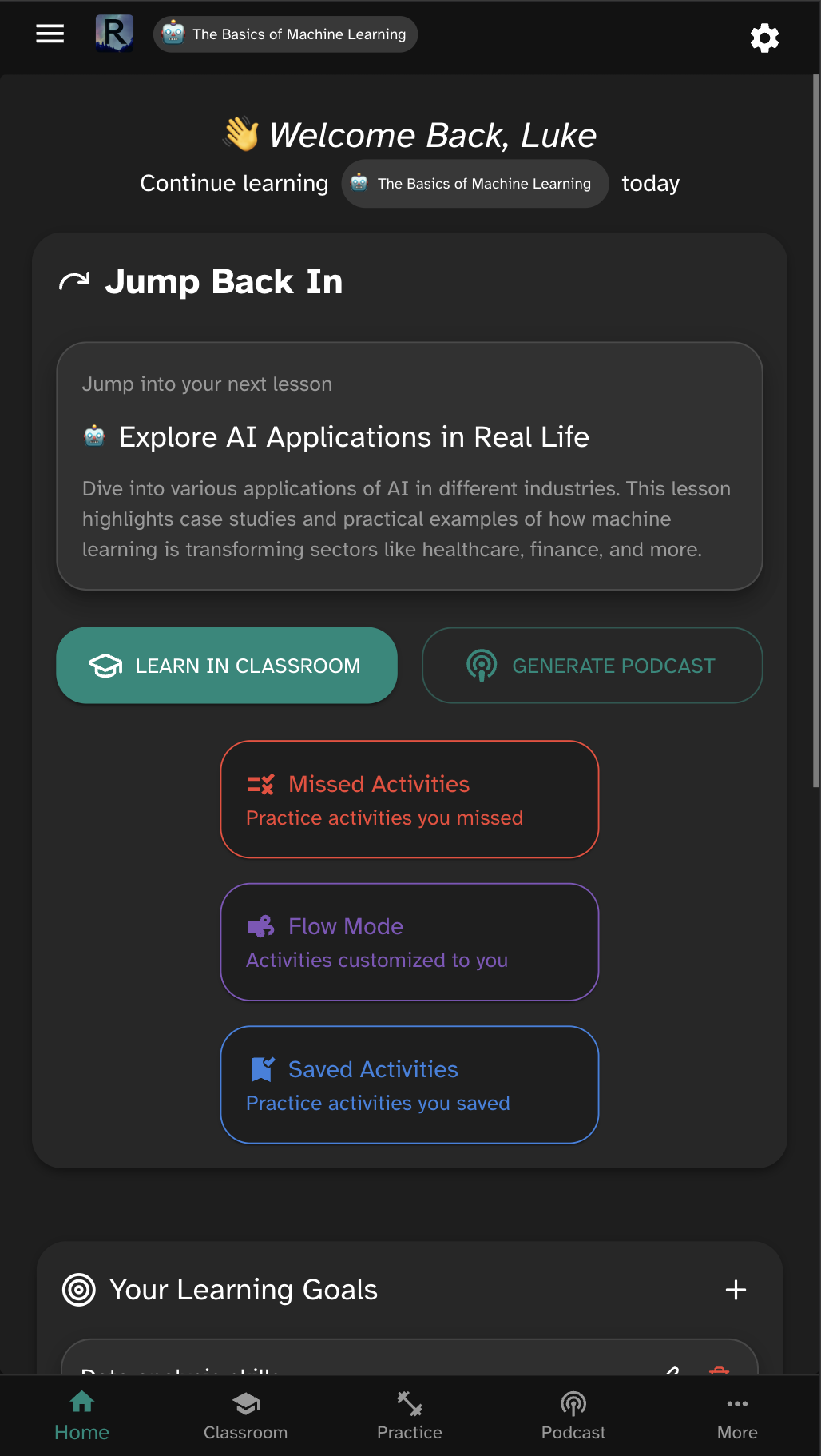
Task: Generate a podcast for this lesson
Action: (592, 666)
